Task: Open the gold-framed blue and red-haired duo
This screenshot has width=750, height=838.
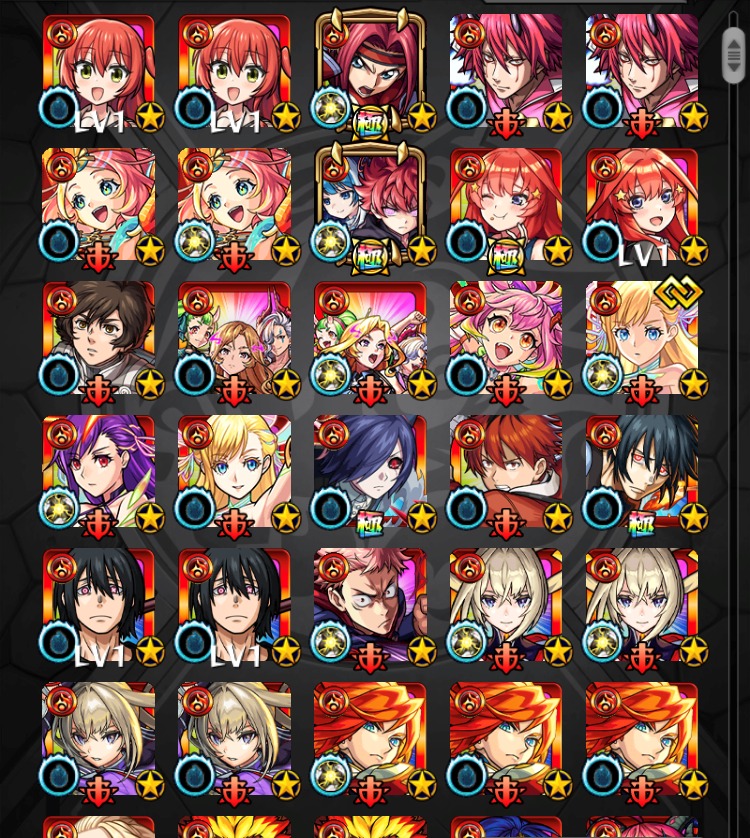Action: pyautogui.click(x=370, y=207)
